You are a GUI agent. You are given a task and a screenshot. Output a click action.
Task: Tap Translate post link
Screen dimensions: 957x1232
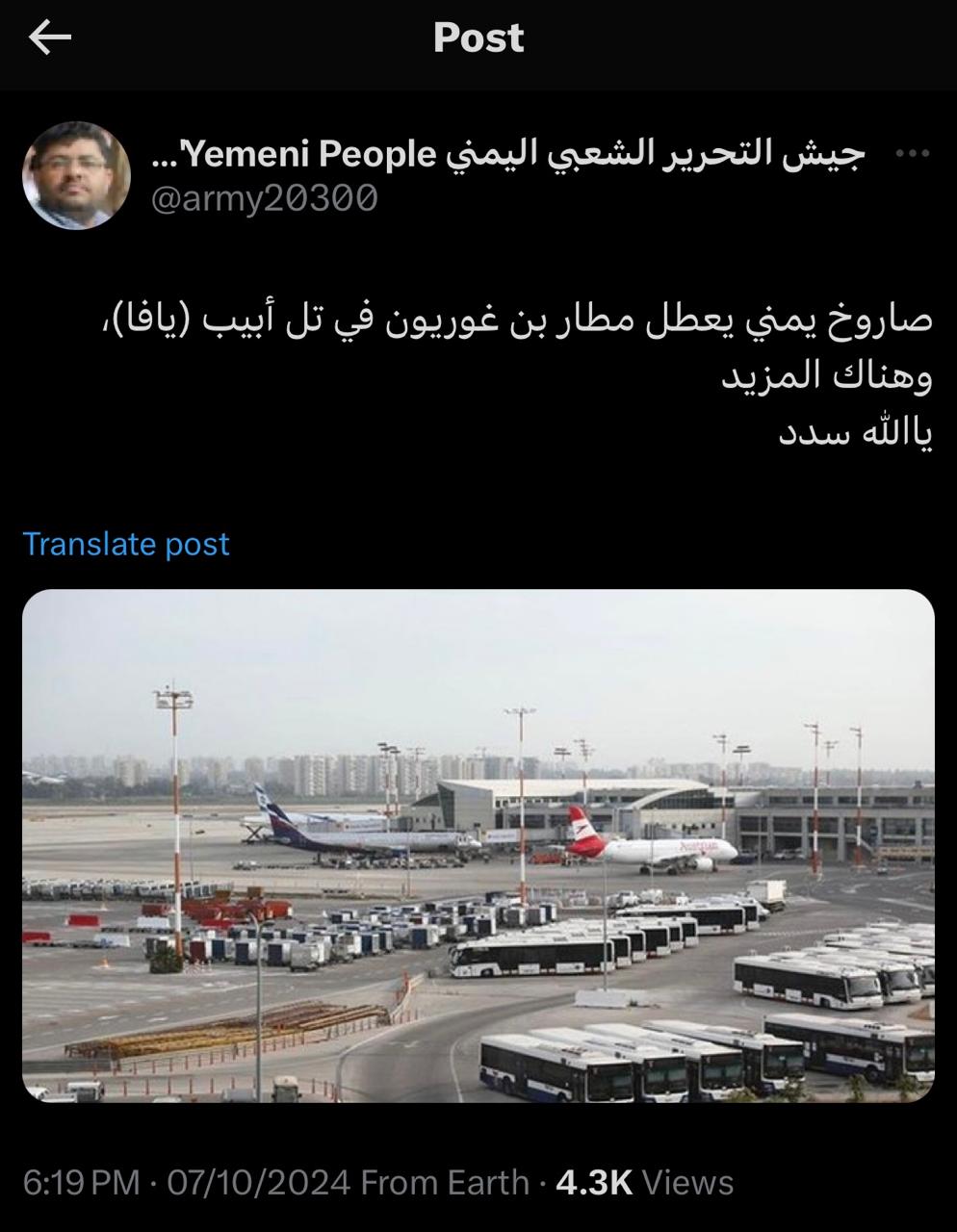pos(126,544)
